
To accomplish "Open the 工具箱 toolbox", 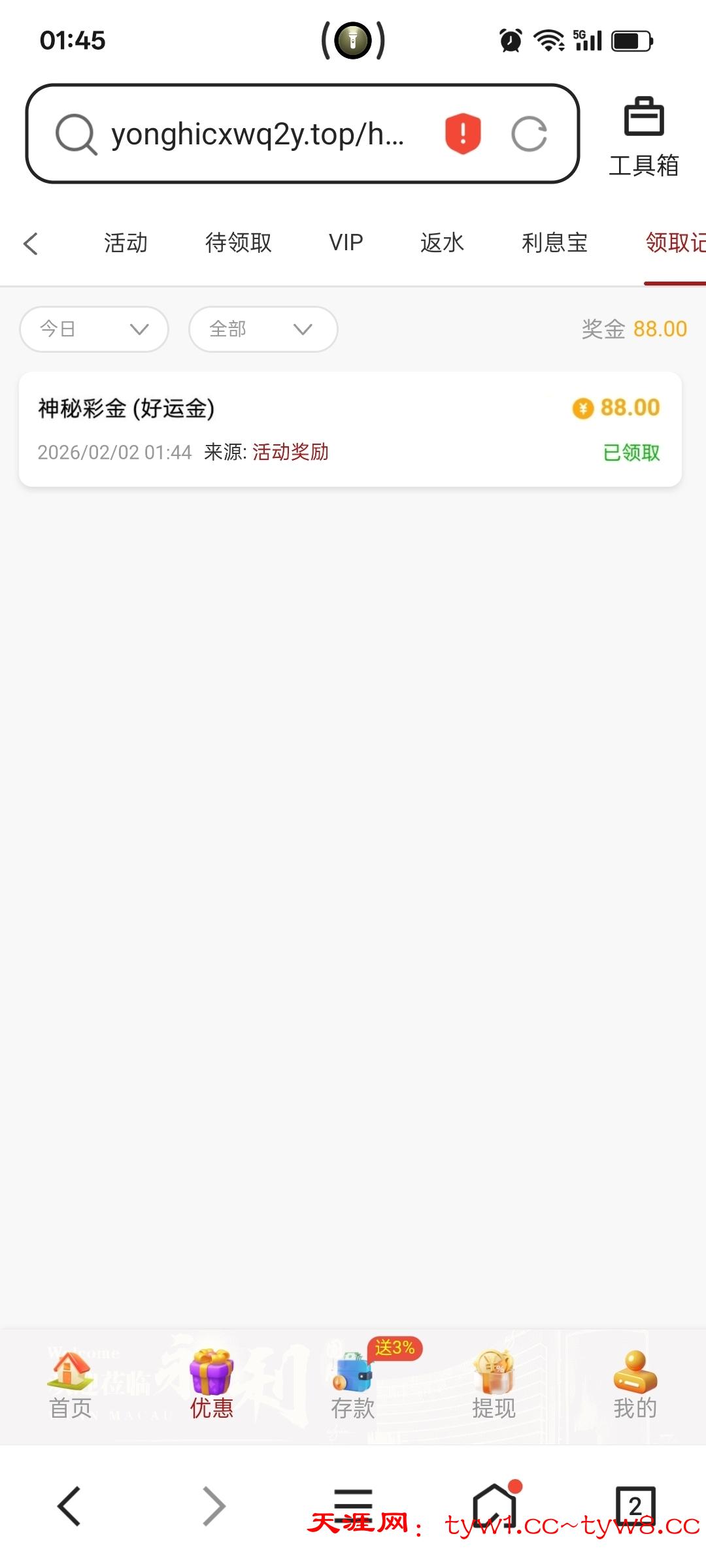I will click(644, 138).
